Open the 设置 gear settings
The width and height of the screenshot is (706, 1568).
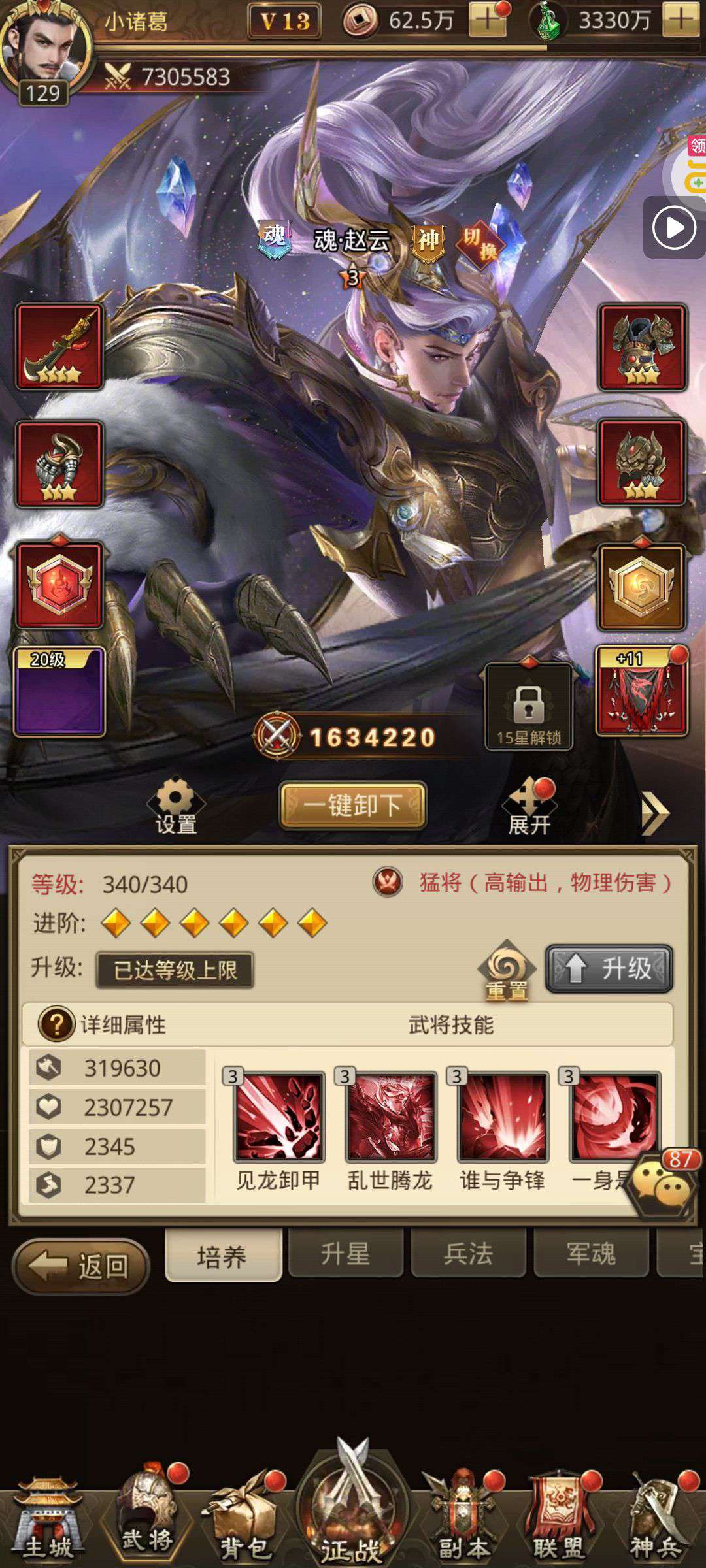click(x=176, y=806)
